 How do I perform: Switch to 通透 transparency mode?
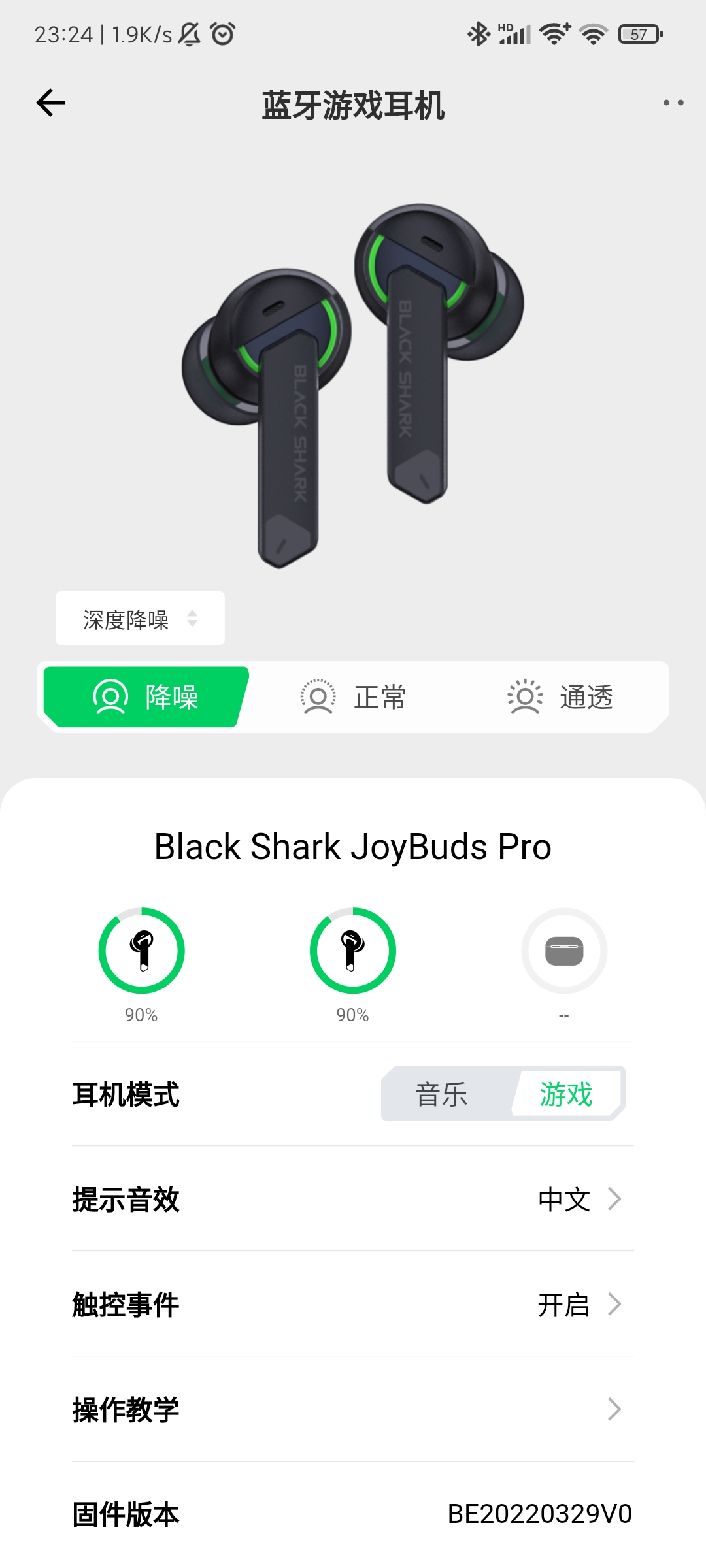pyautogui.click(x=560, y=697)
